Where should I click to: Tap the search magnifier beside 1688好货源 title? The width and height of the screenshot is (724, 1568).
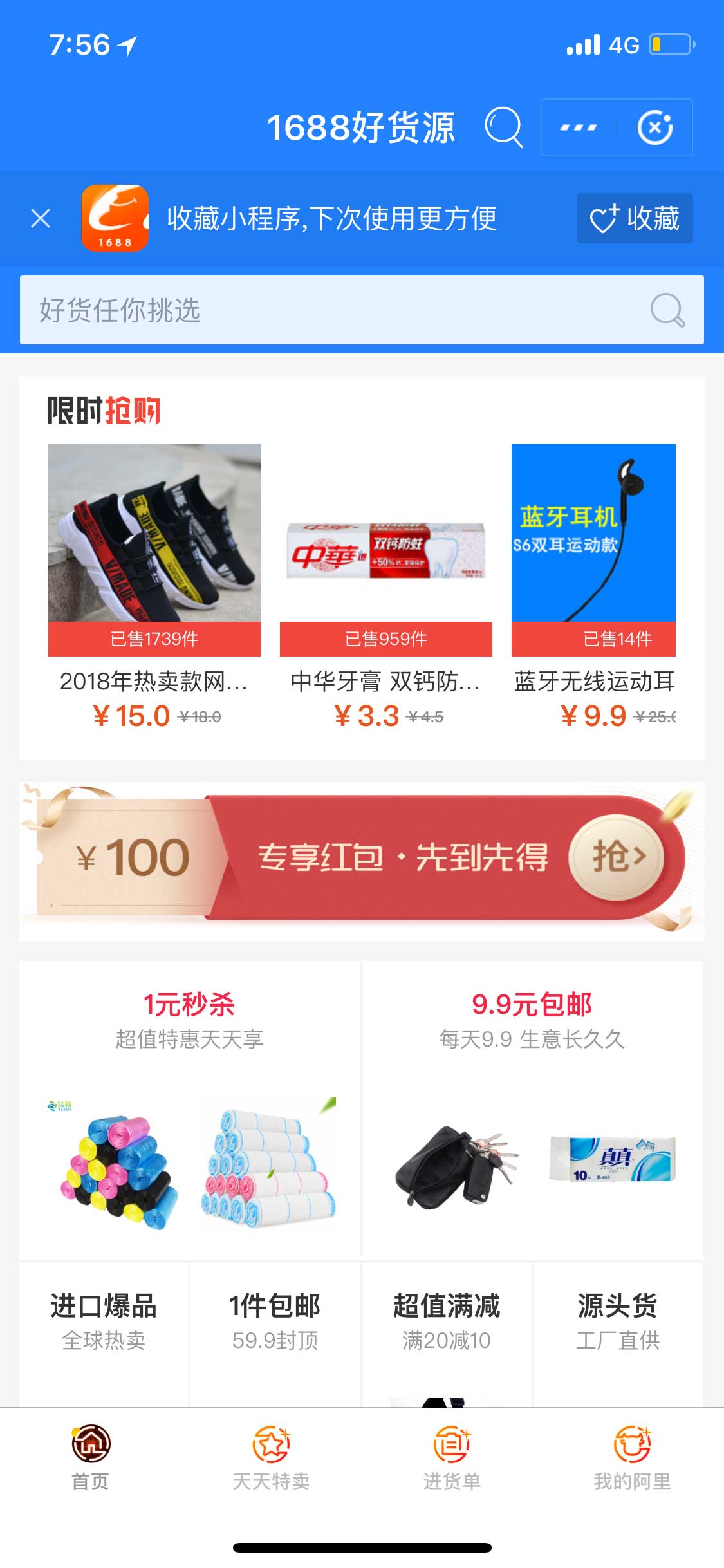pos(503,127)
